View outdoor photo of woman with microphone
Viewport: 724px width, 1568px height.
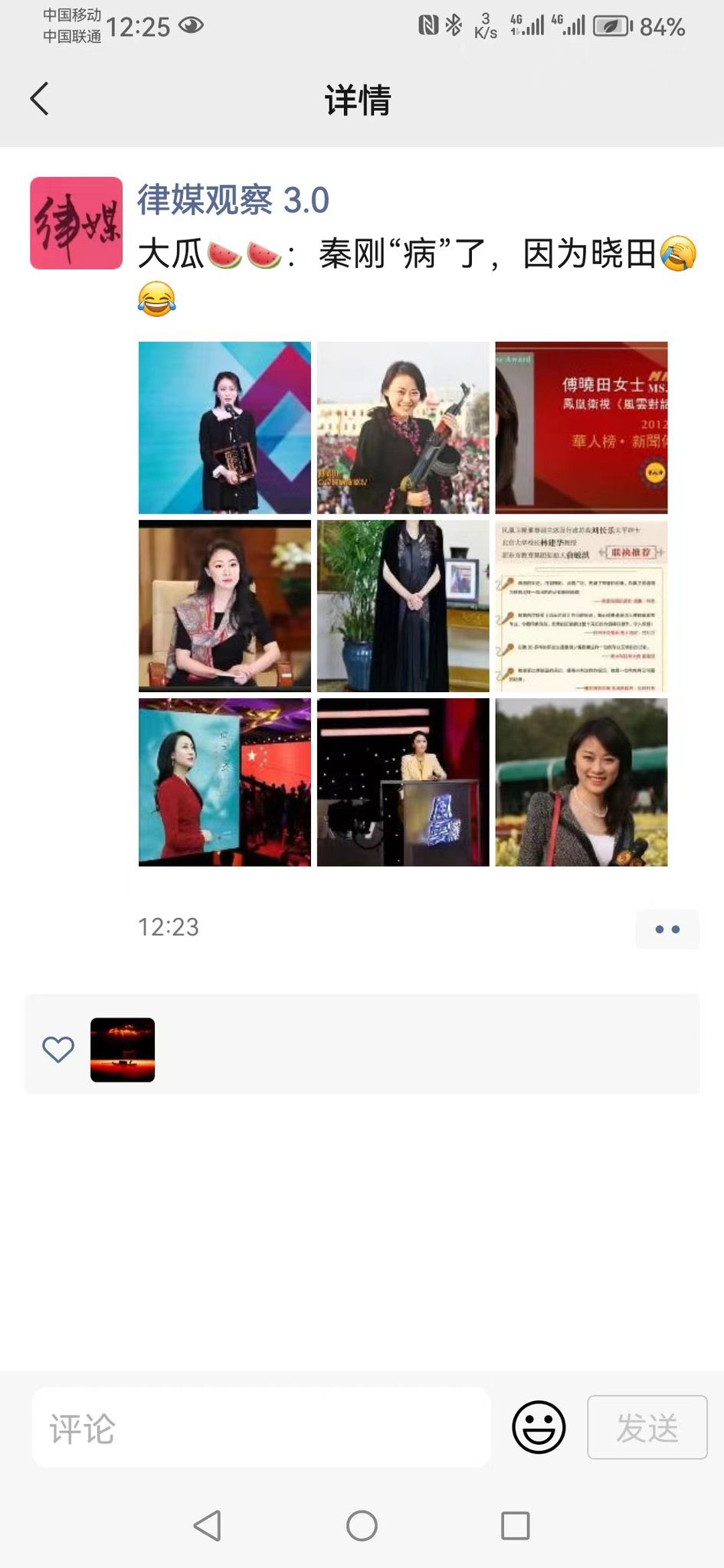click(581, 782)
